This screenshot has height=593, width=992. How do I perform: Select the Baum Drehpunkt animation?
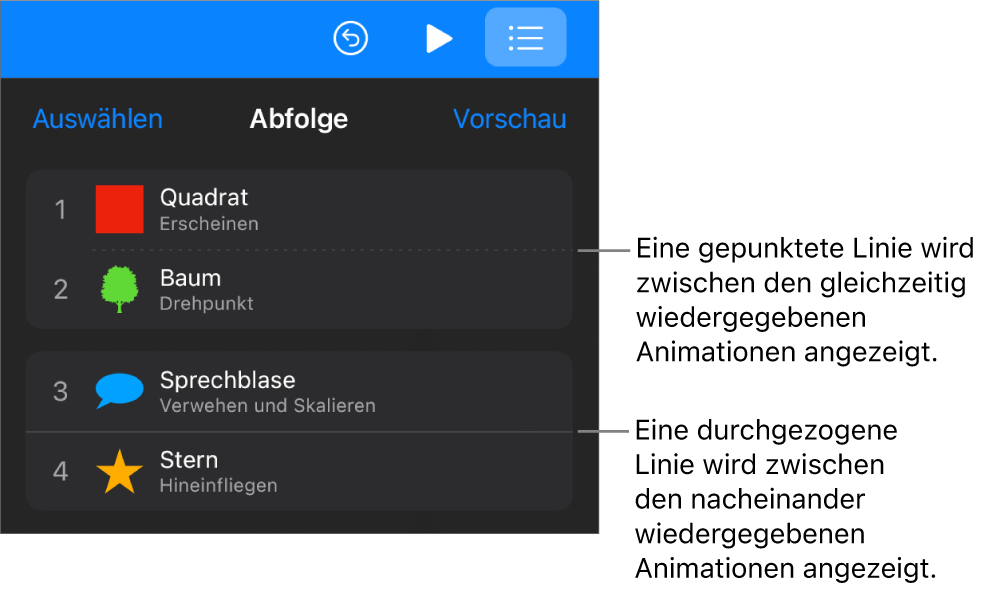[298, 289]
